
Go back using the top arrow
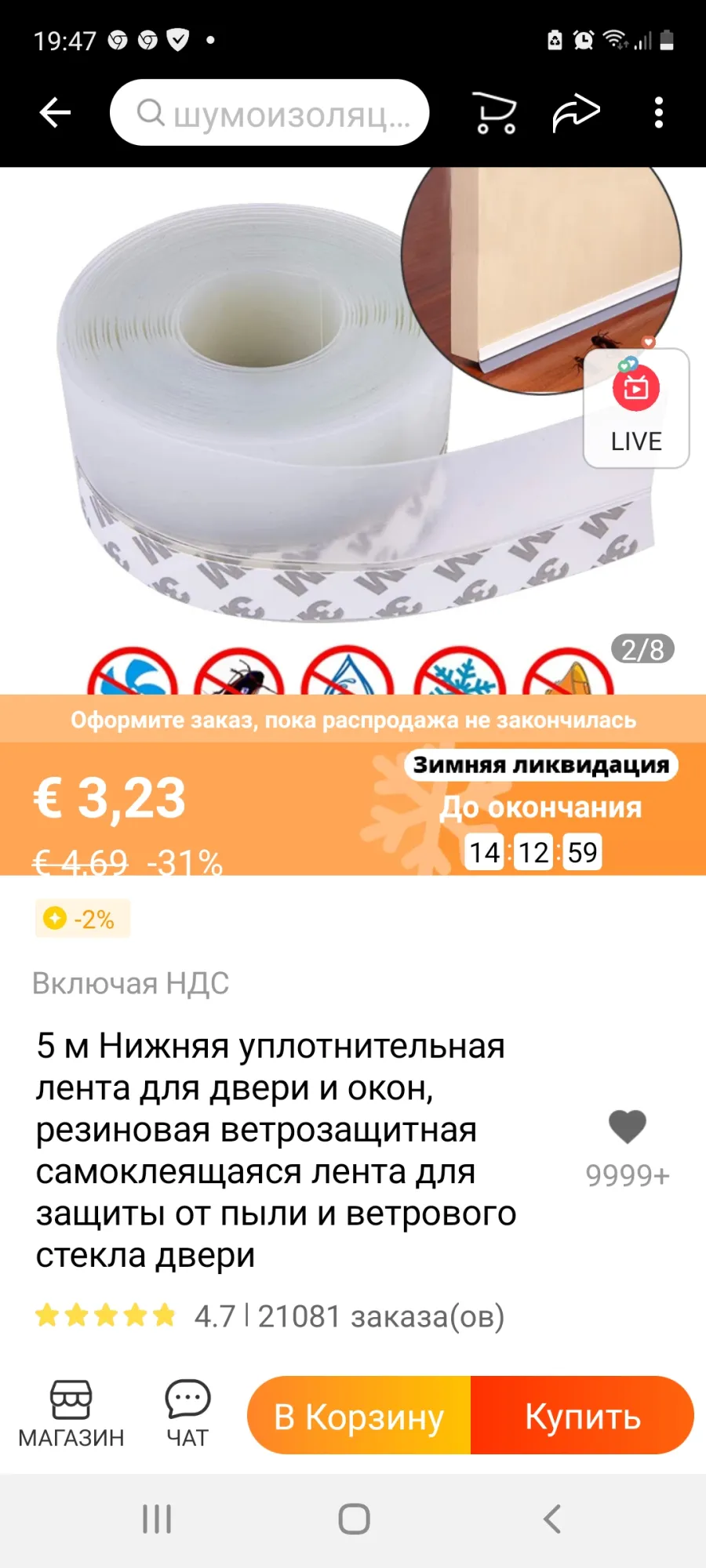pyautogui.click(x=55, y=113)
